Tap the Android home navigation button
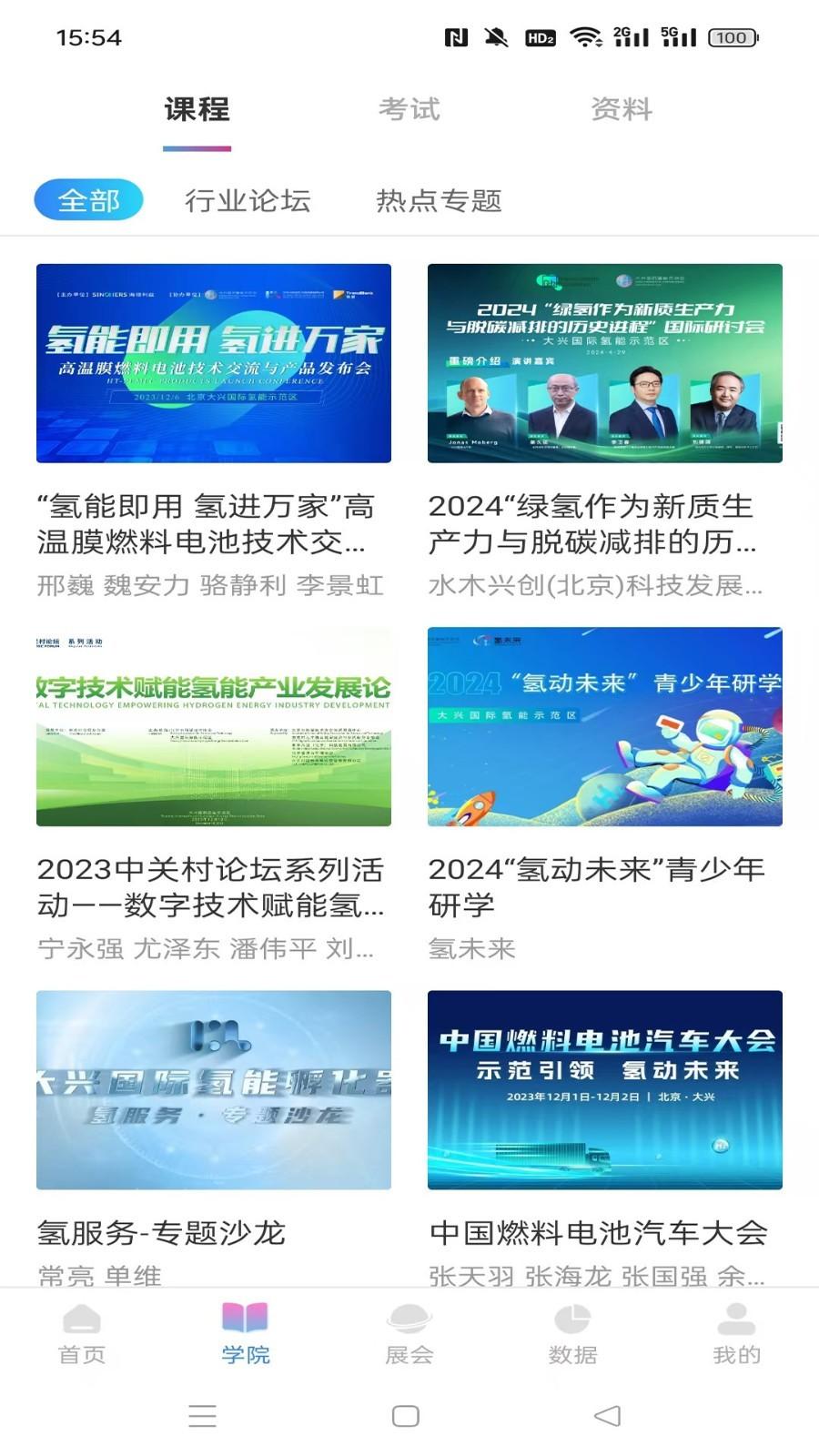 pos(404,1417)
